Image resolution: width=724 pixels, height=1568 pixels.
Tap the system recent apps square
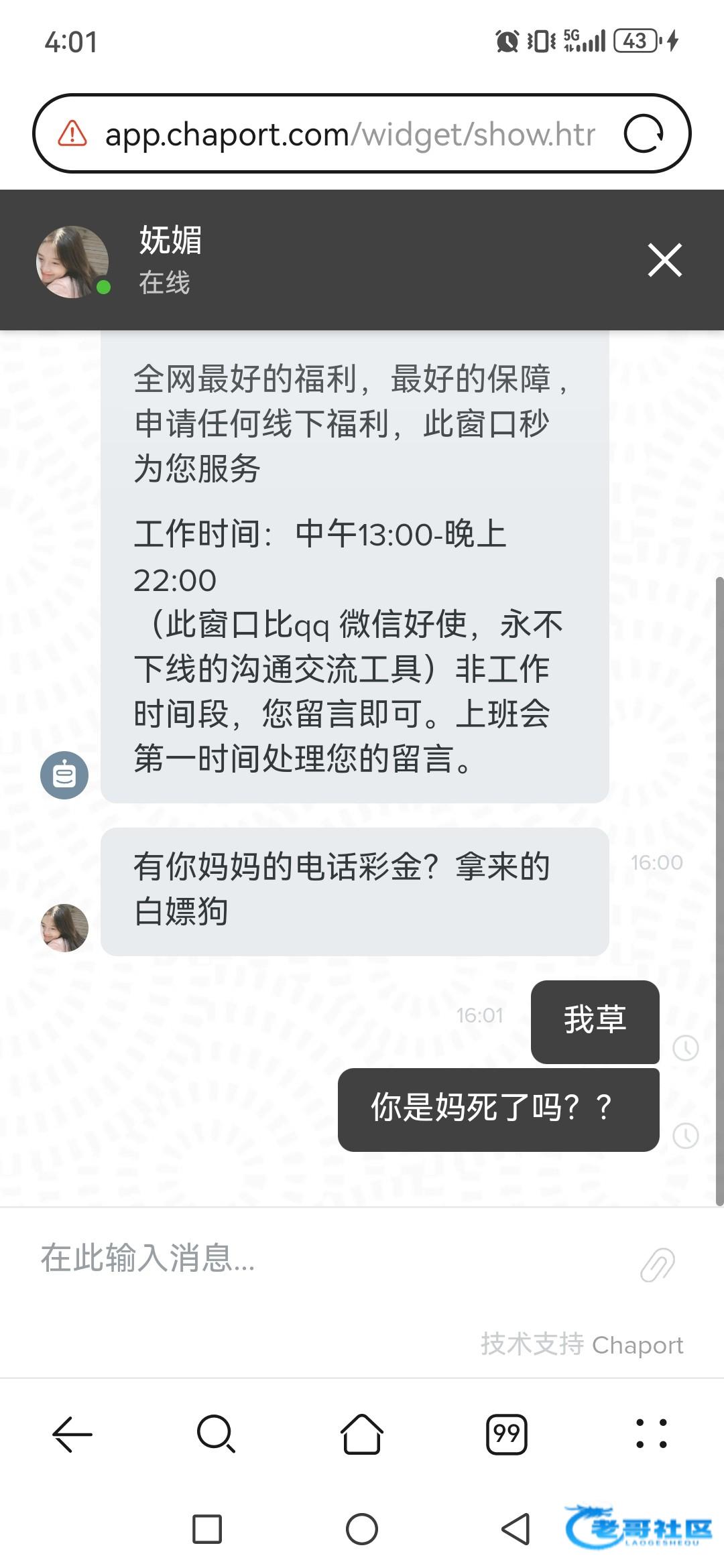point(207,1529)
